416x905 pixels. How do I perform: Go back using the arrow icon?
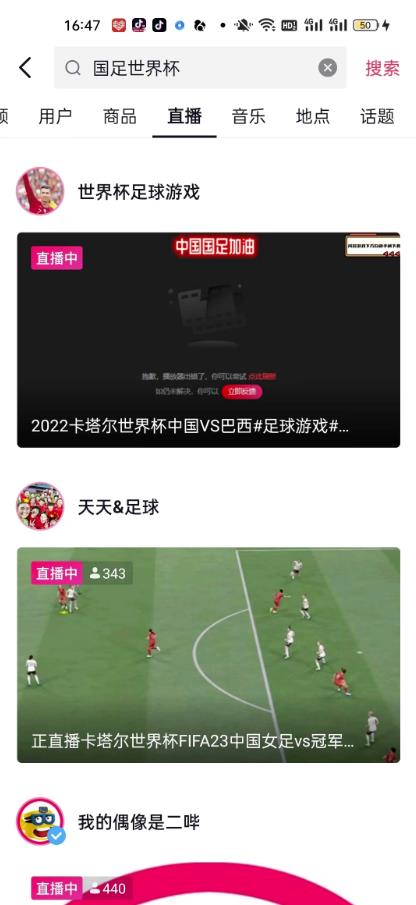click(25, 68)
